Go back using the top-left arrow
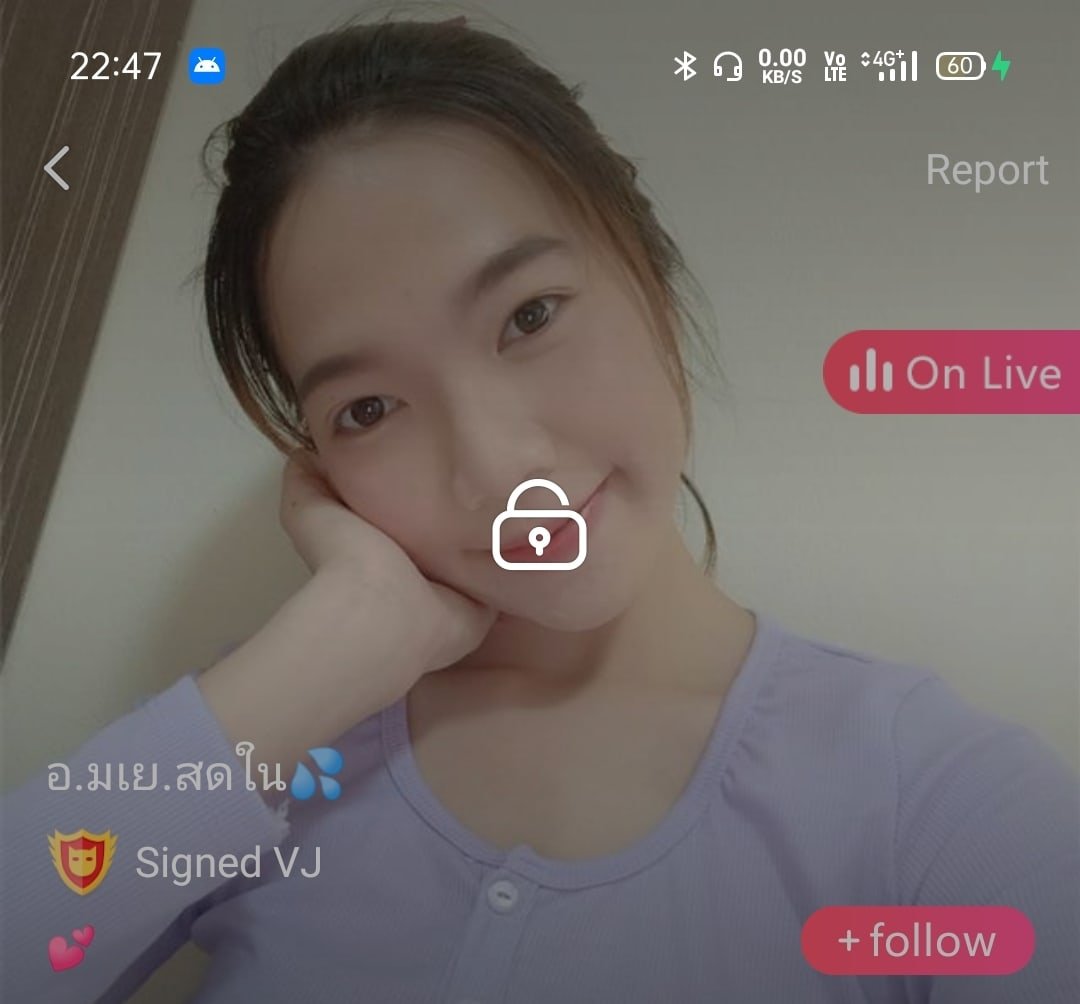 pos(57,168)
